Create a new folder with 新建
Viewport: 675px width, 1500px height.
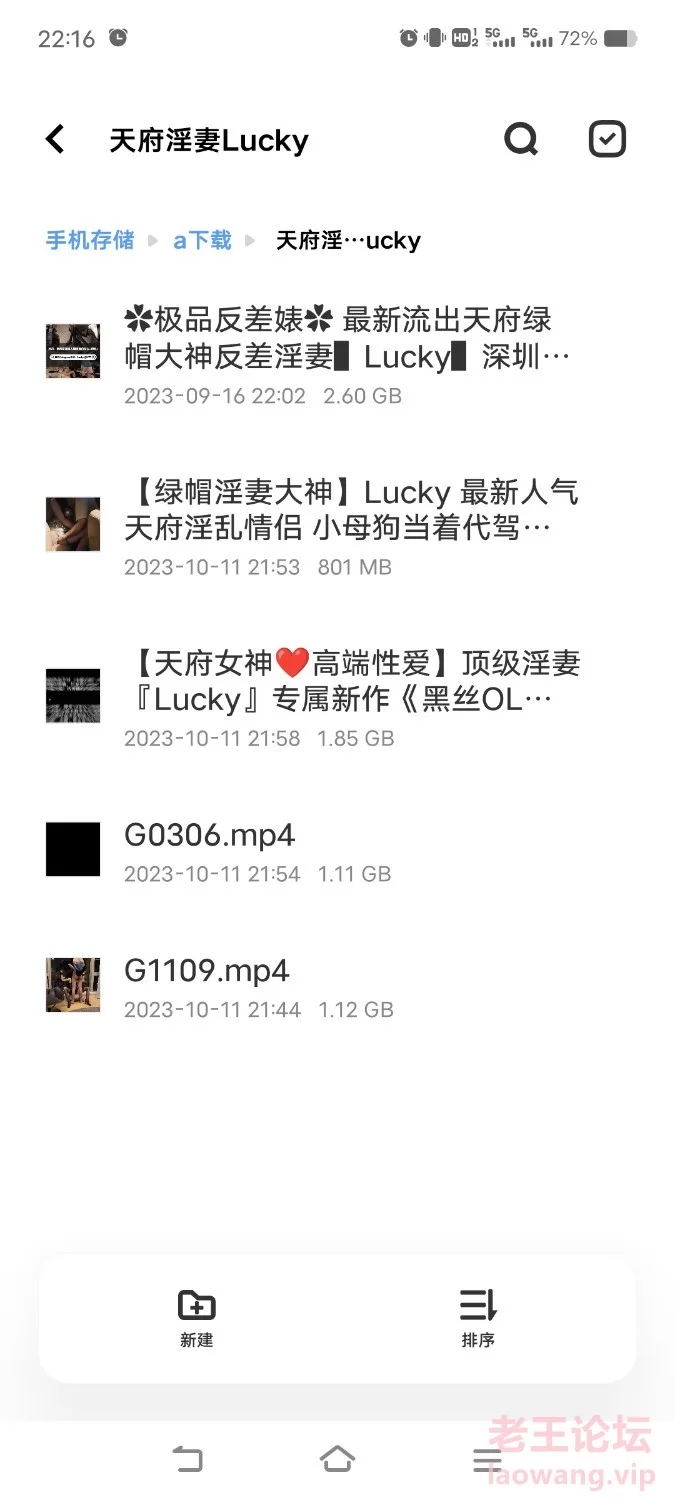(x=197, y=1318)
